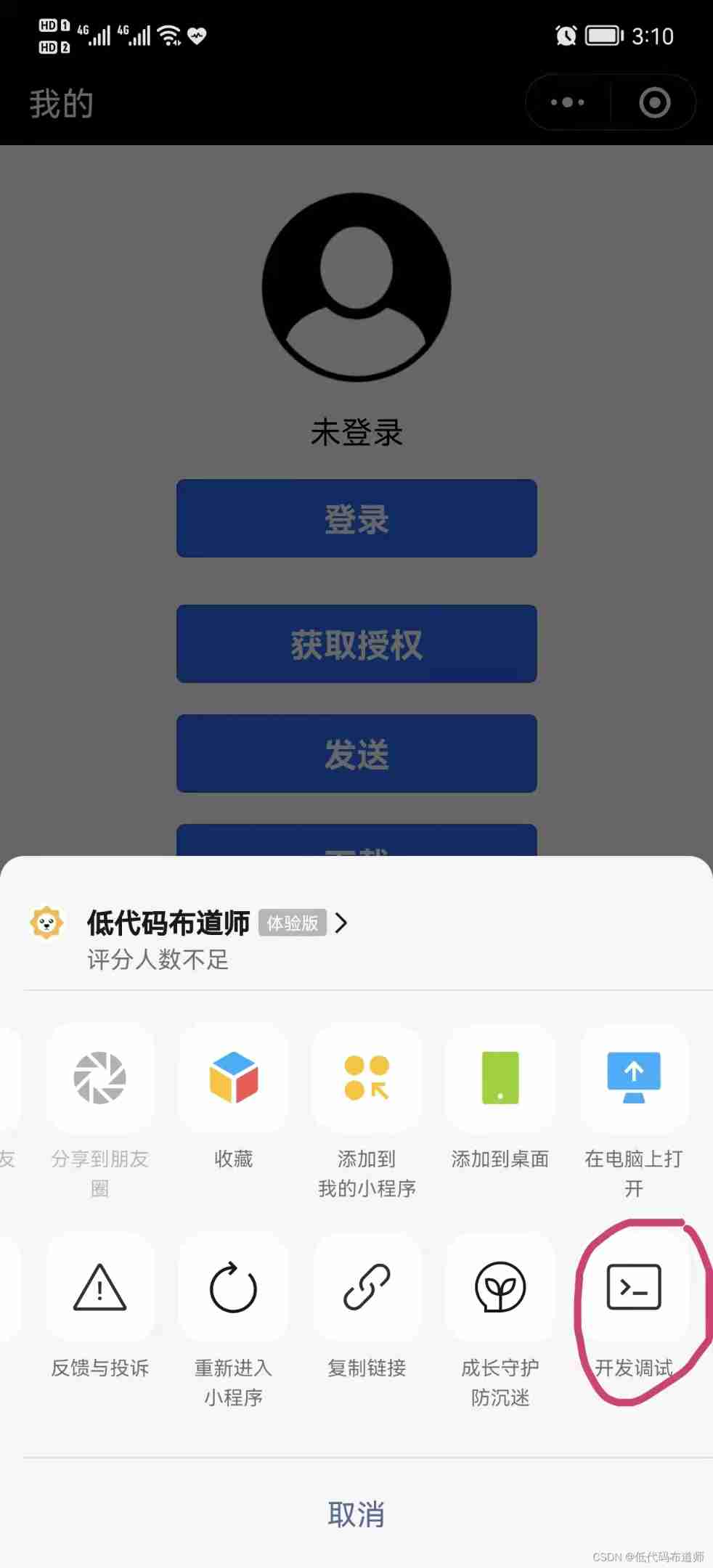The image size is (713, 1568).
Task: Open 成长守护防沉迷 option
Action: click(x=500, y=1287)
